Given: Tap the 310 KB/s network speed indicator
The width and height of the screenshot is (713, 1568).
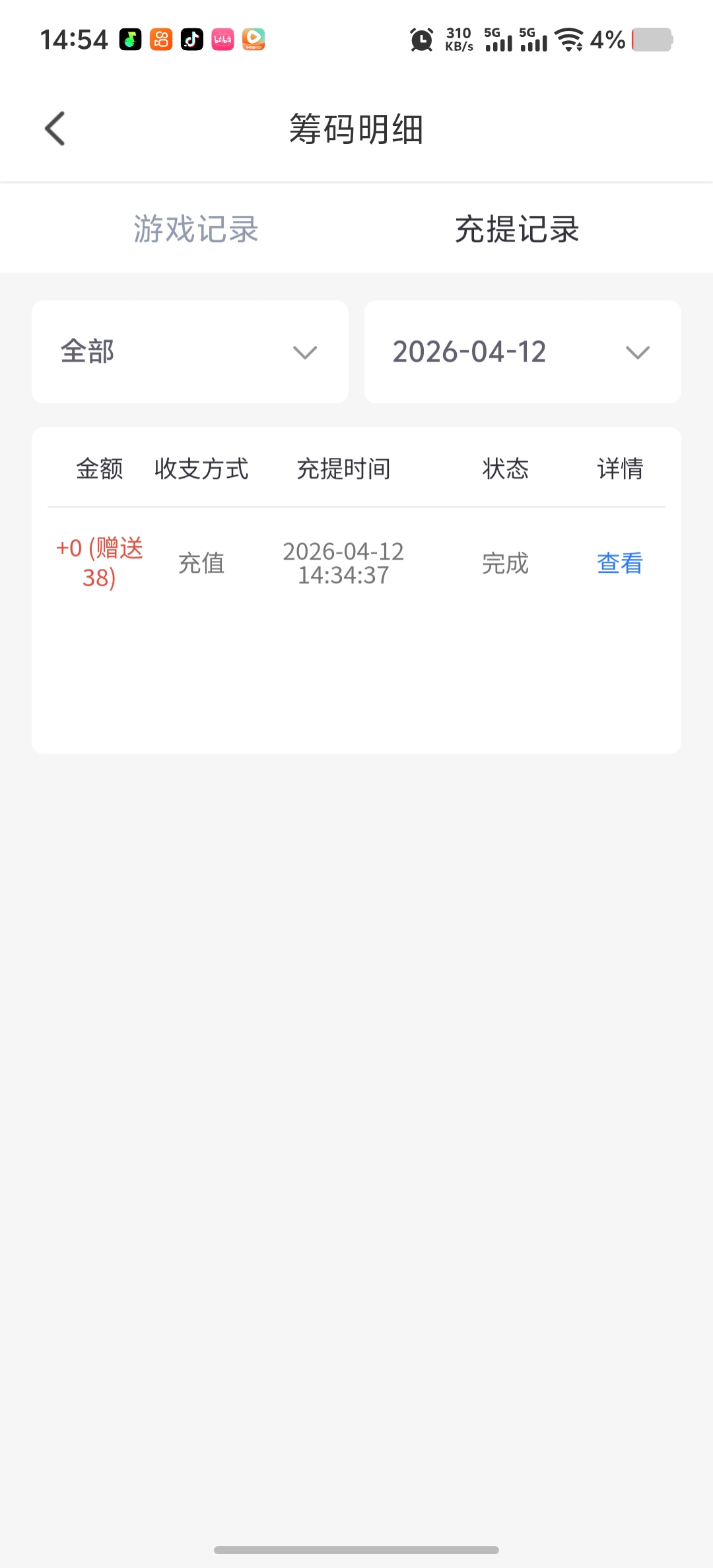Looking at the screenshot, I should coord(457,38).
